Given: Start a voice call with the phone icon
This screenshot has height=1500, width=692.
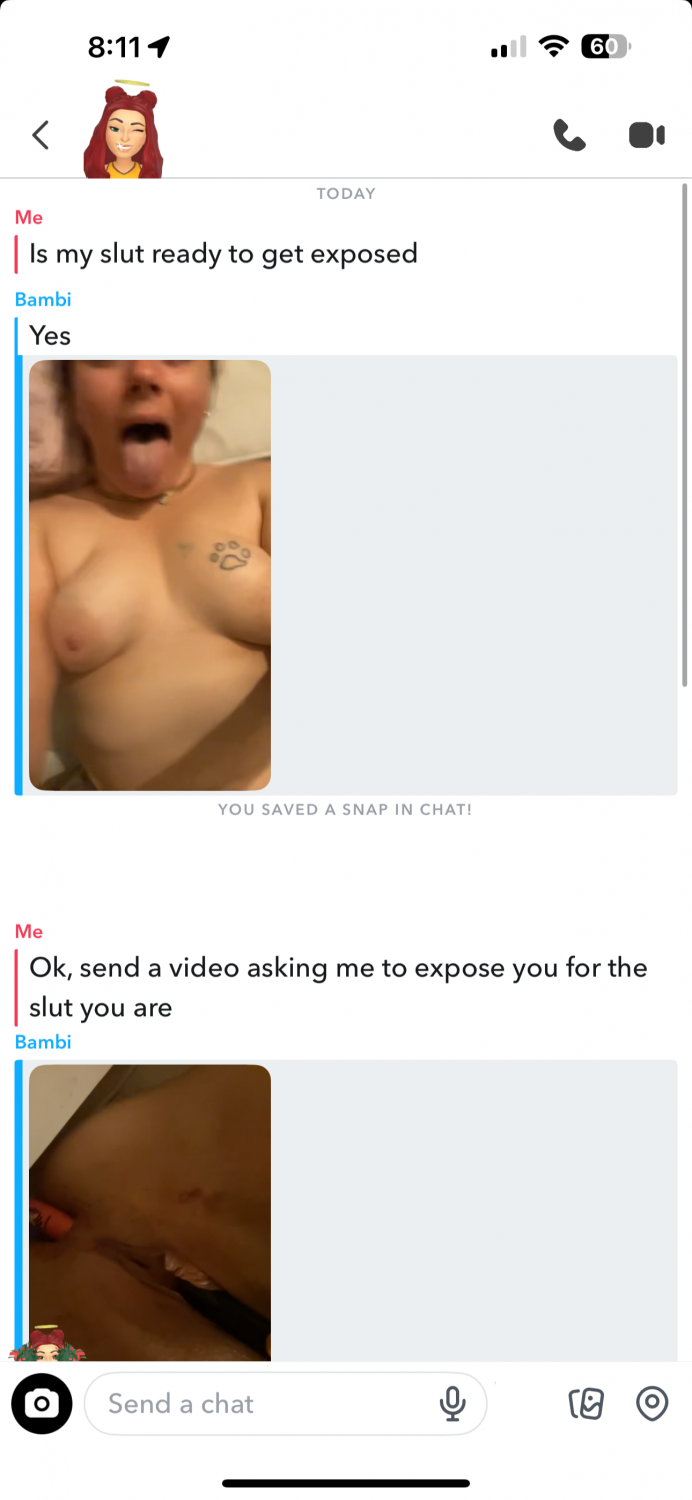Looking at the screenshot, I should (x=569, y=135).
